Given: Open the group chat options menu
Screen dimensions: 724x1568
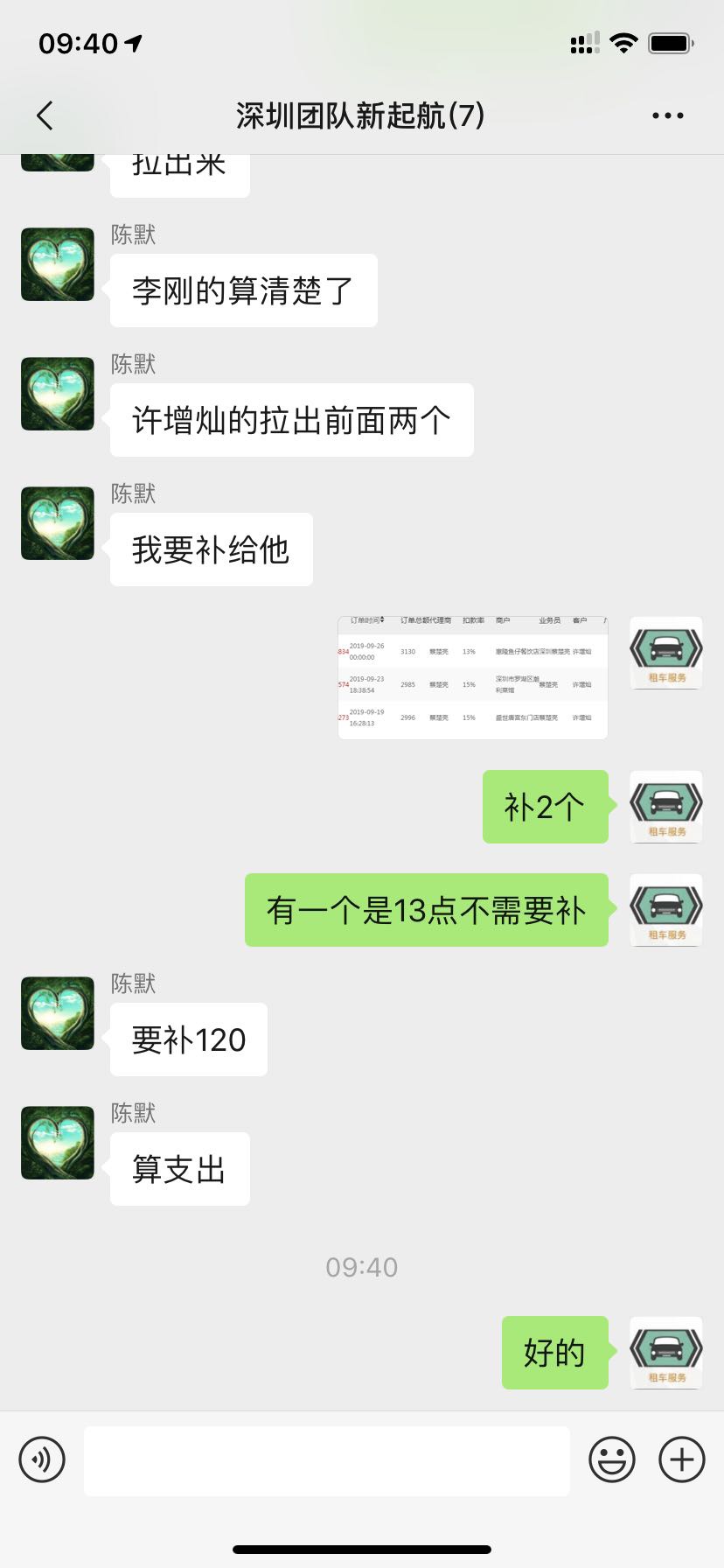Looking at the screenshot, I should click(667, 115).
